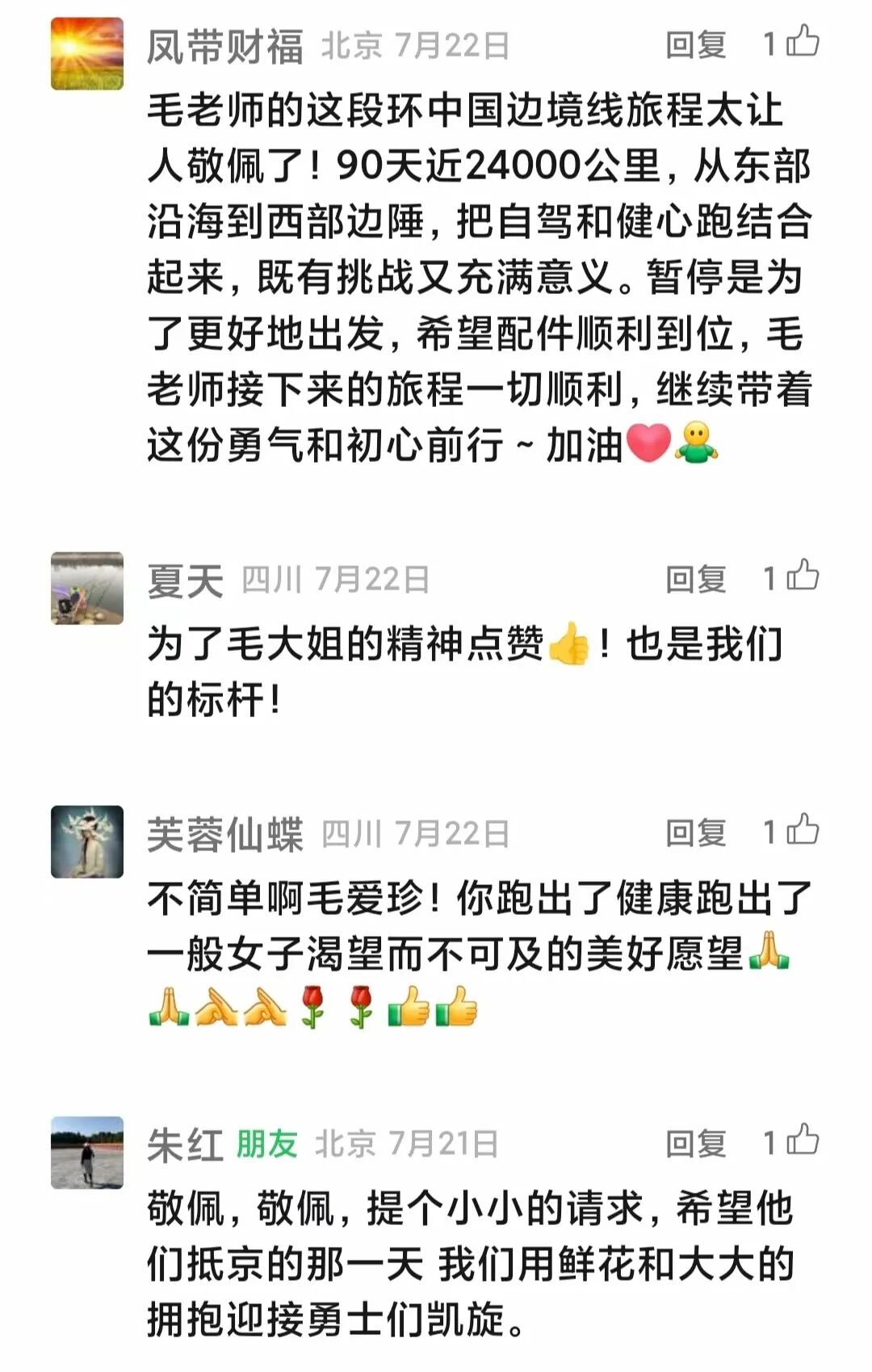
Task: Like 凤带财福's comment
Action: 803,41
